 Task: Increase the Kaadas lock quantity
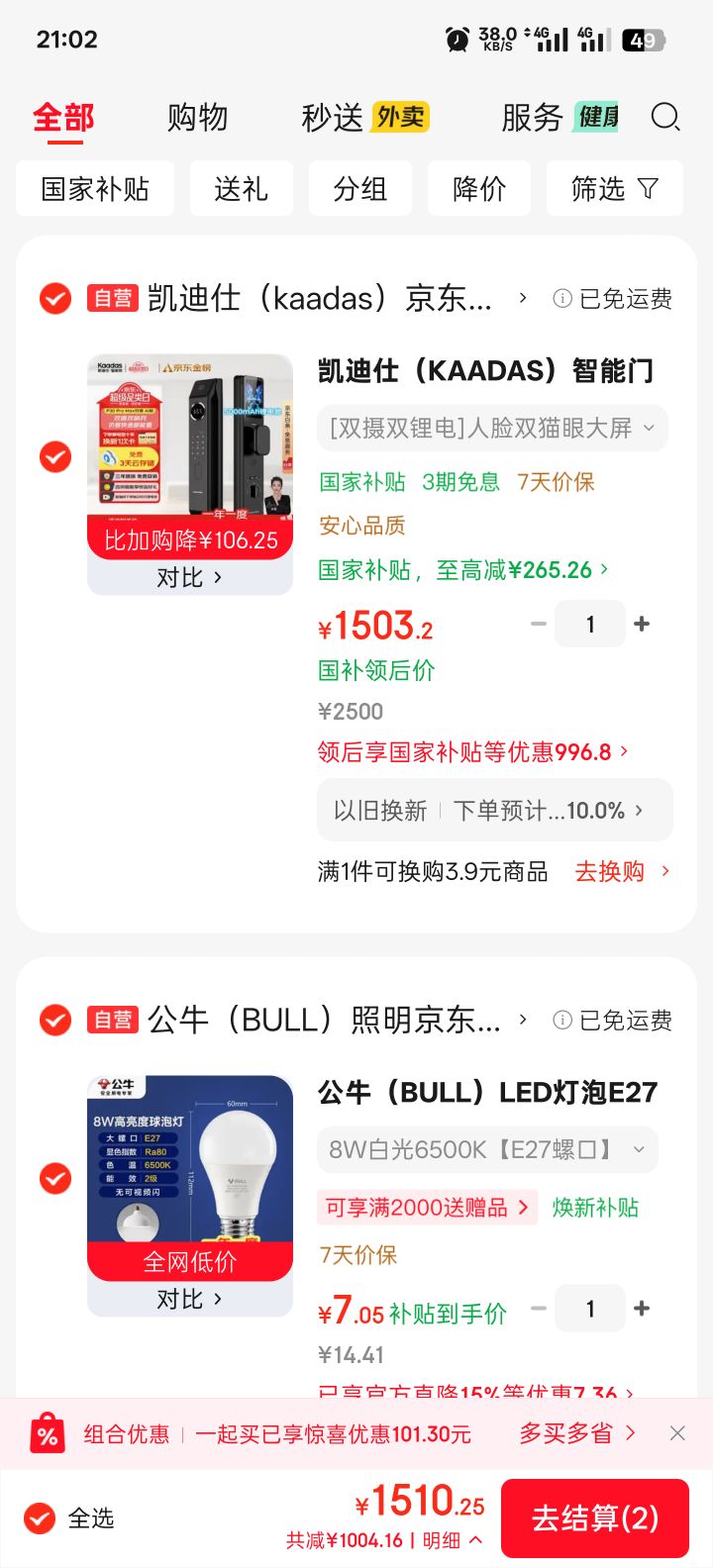[642, 624]
